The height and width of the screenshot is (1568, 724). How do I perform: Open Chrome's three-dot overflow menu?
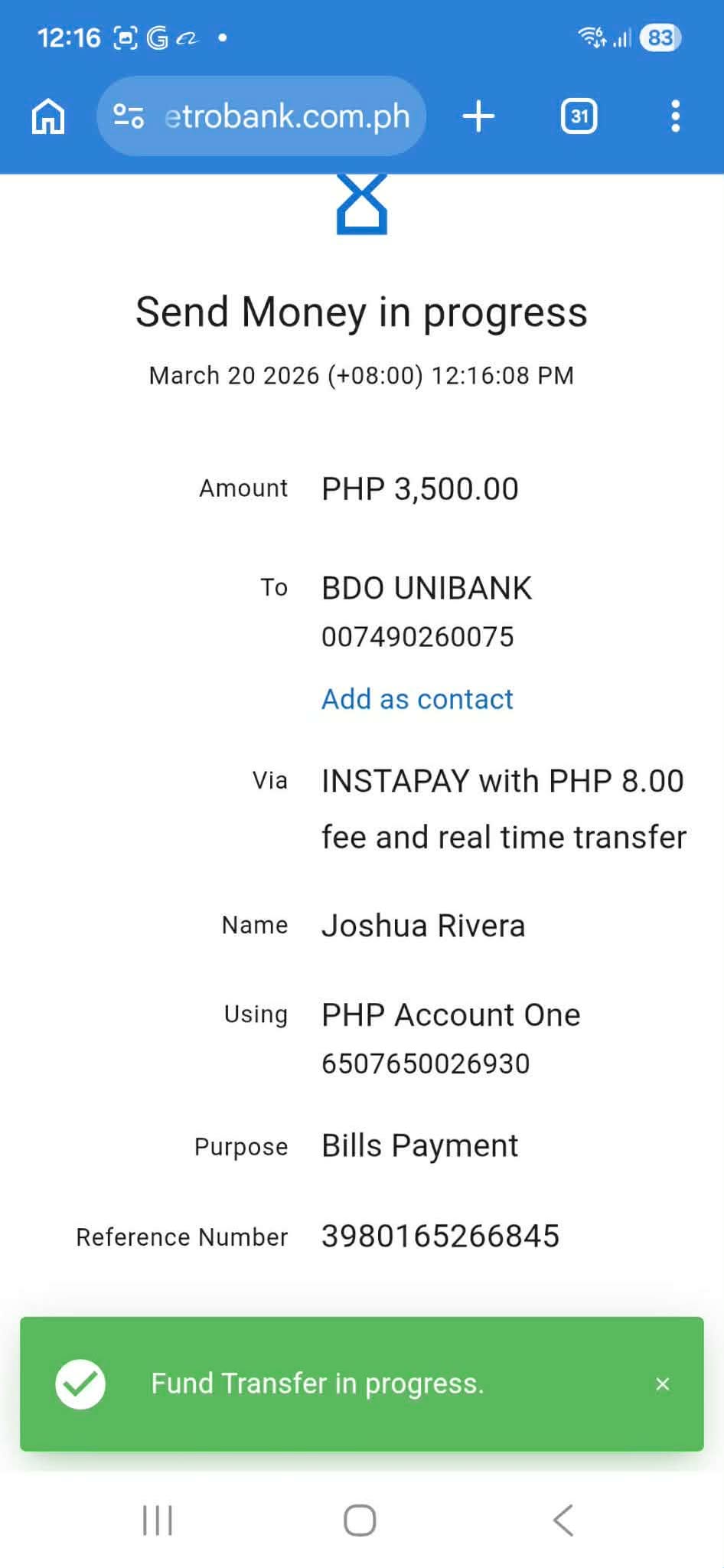(674, 116)
